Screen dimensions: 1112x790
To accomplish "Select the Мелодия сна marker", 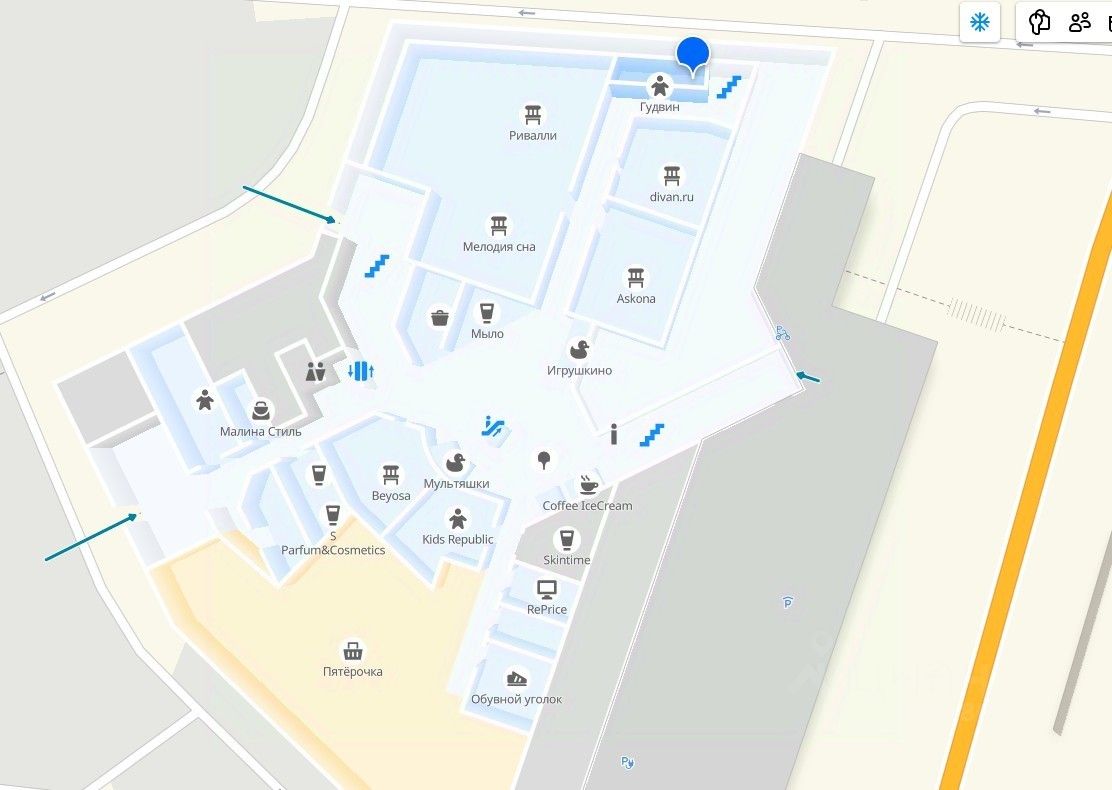I will pos(499,226).
